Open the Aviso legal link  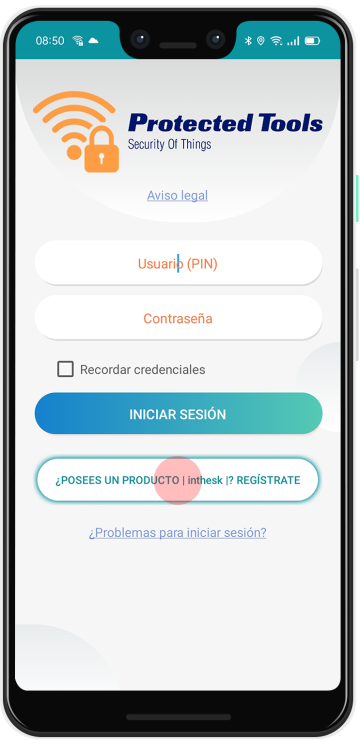(177, 195)
